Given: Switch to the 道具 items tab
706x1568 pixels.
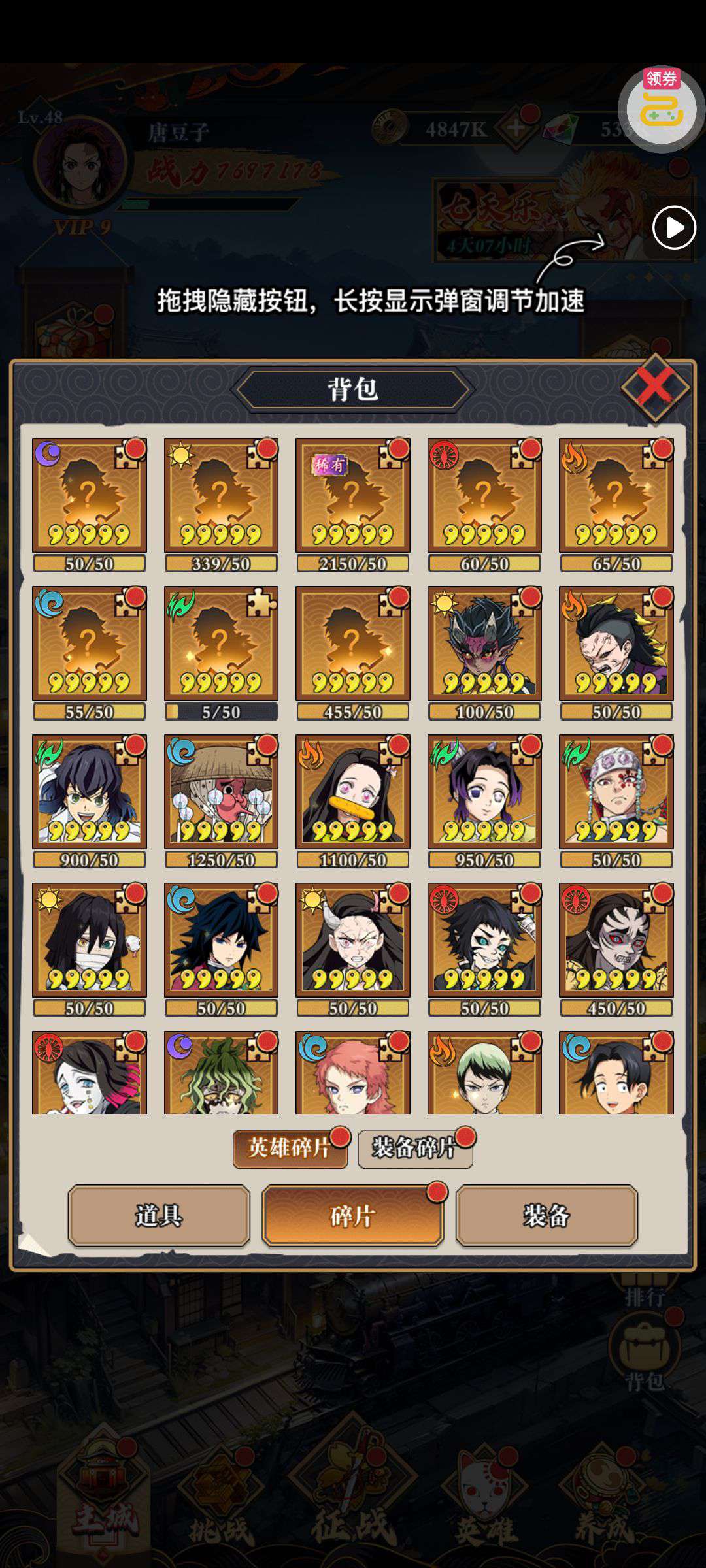Looking at the screenshot, I should (x=159, y=1215).
